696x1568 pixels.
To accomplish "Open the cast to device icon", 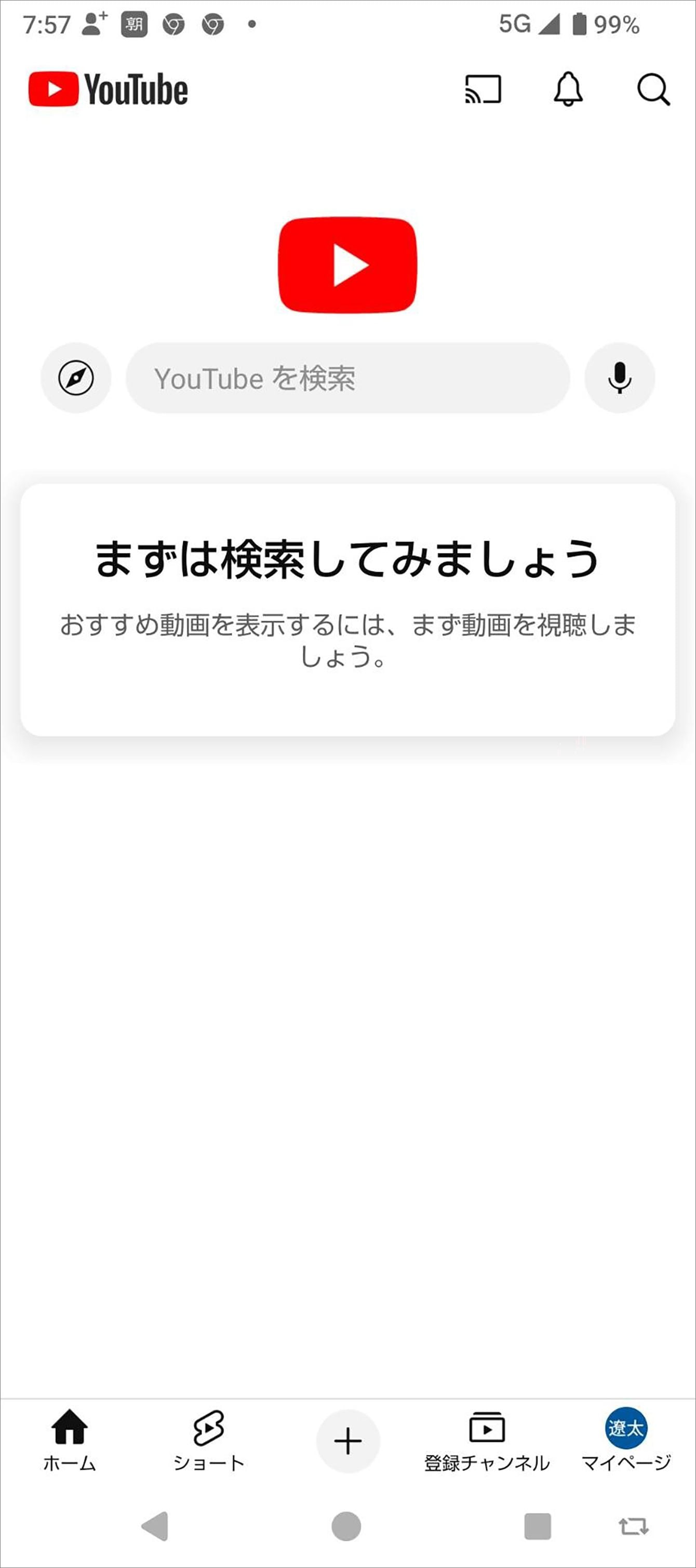I will point(483,89).
